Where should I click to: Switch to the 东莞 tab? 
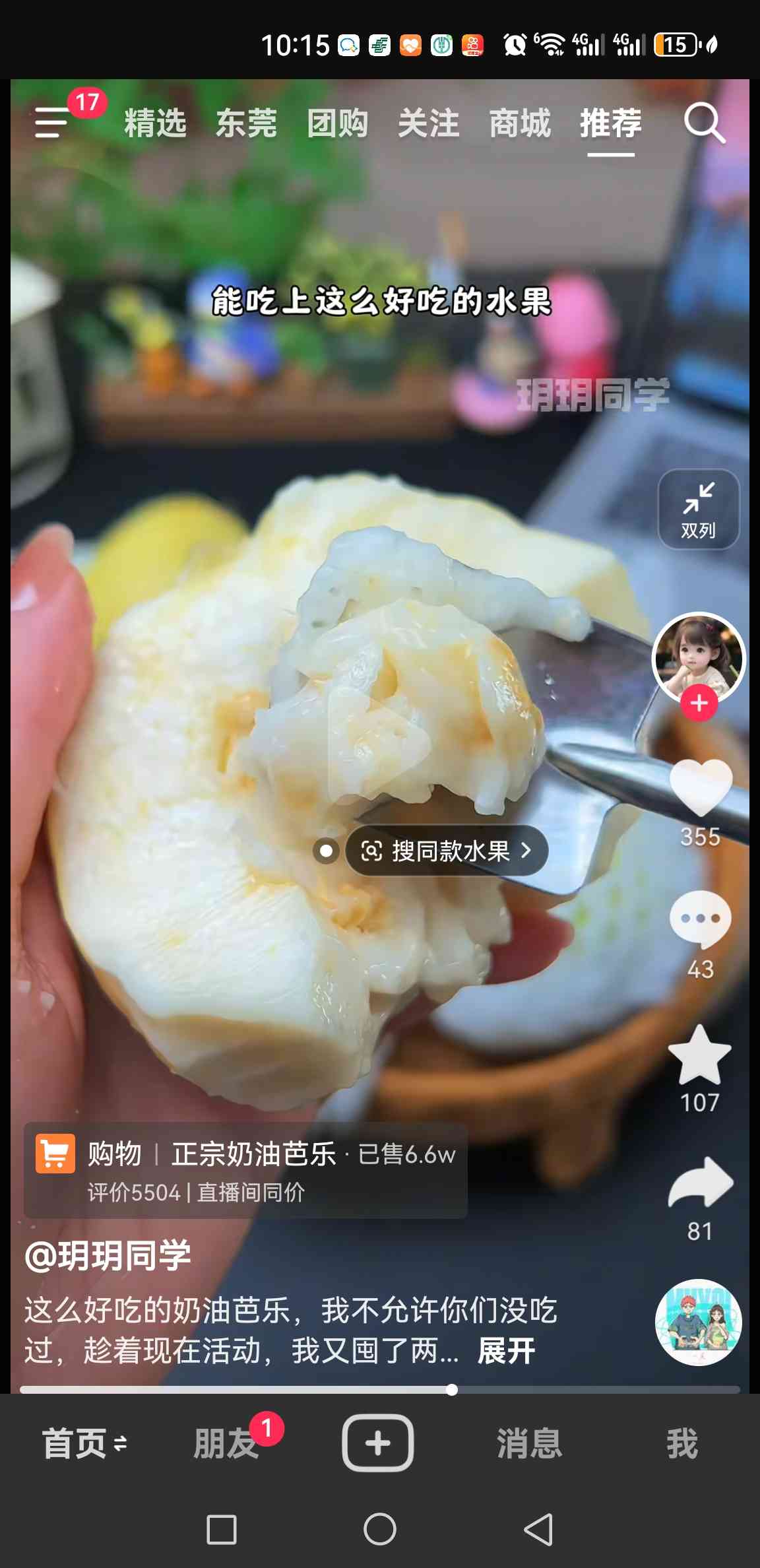[x=246, y=123]
